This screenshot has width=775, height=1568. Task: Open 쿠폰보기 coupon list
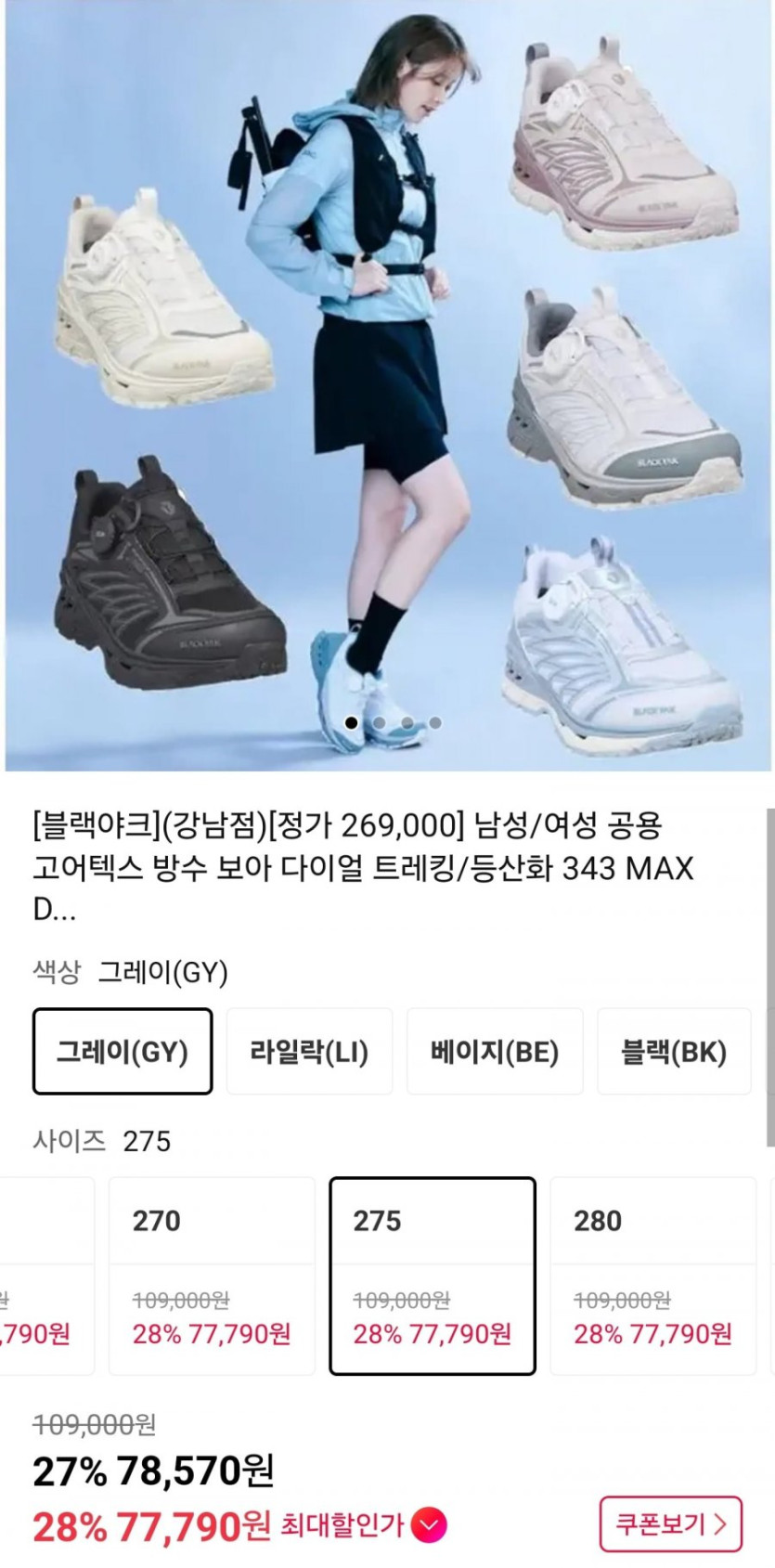click(x=670, y=1523)
